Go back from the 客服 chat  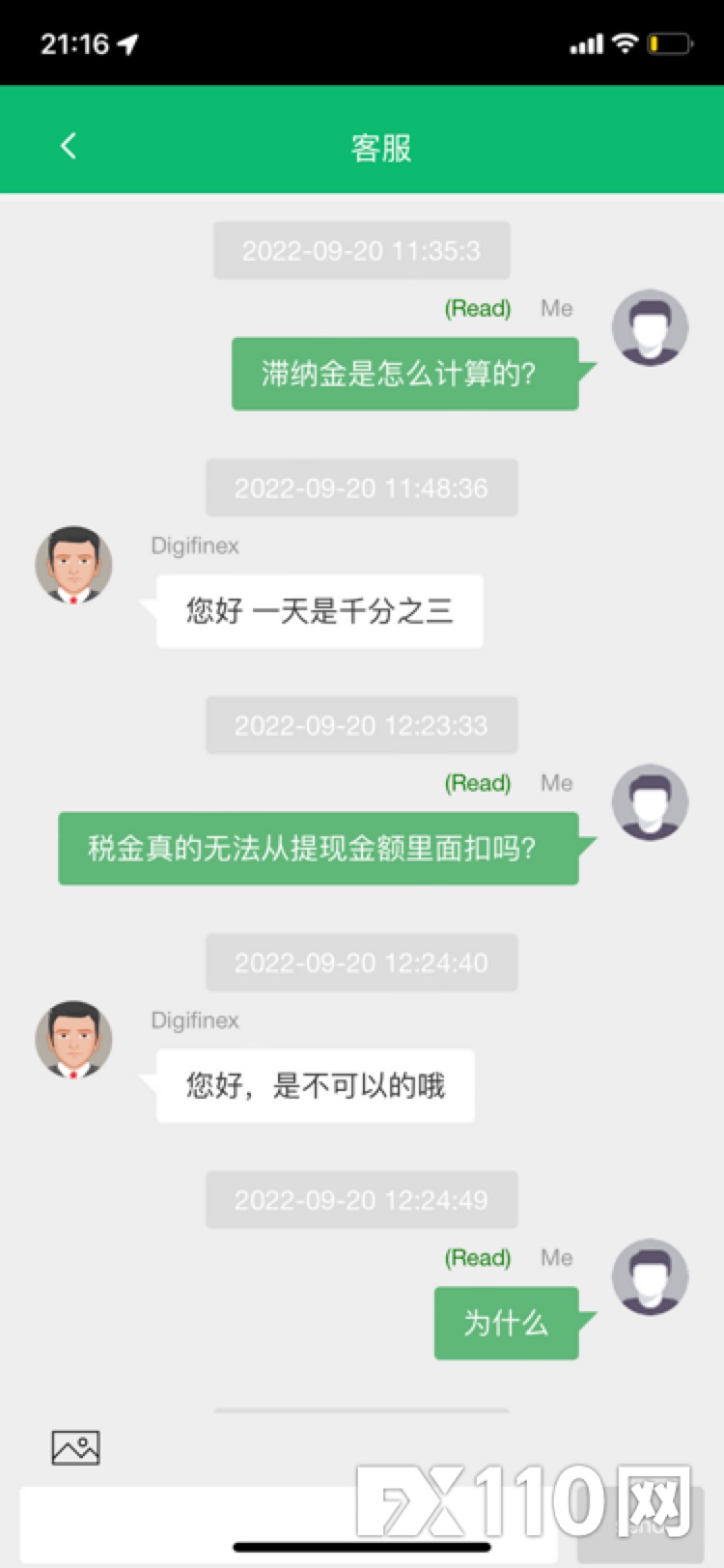pos(68,147)
